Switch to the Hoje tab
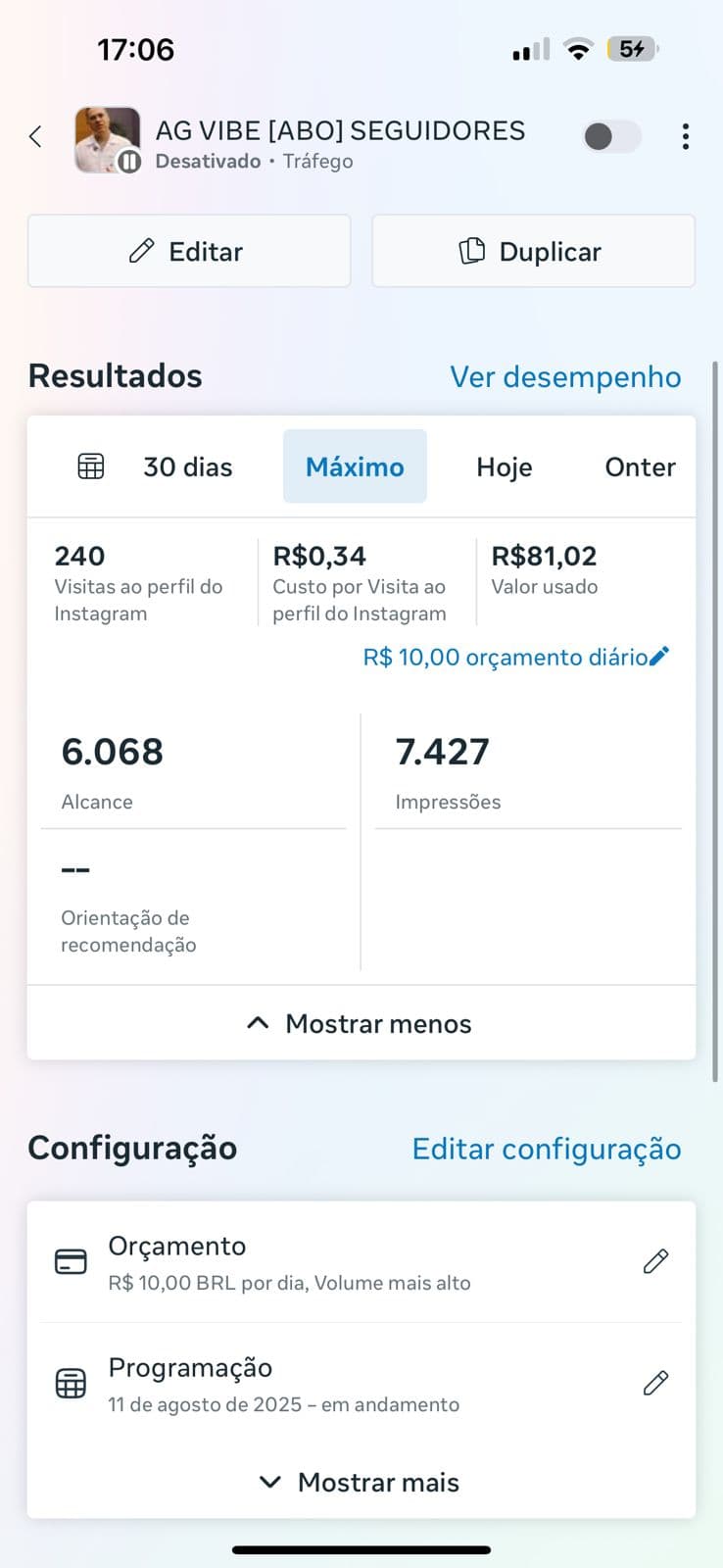The image size is (723, 1568). [505, 466]
